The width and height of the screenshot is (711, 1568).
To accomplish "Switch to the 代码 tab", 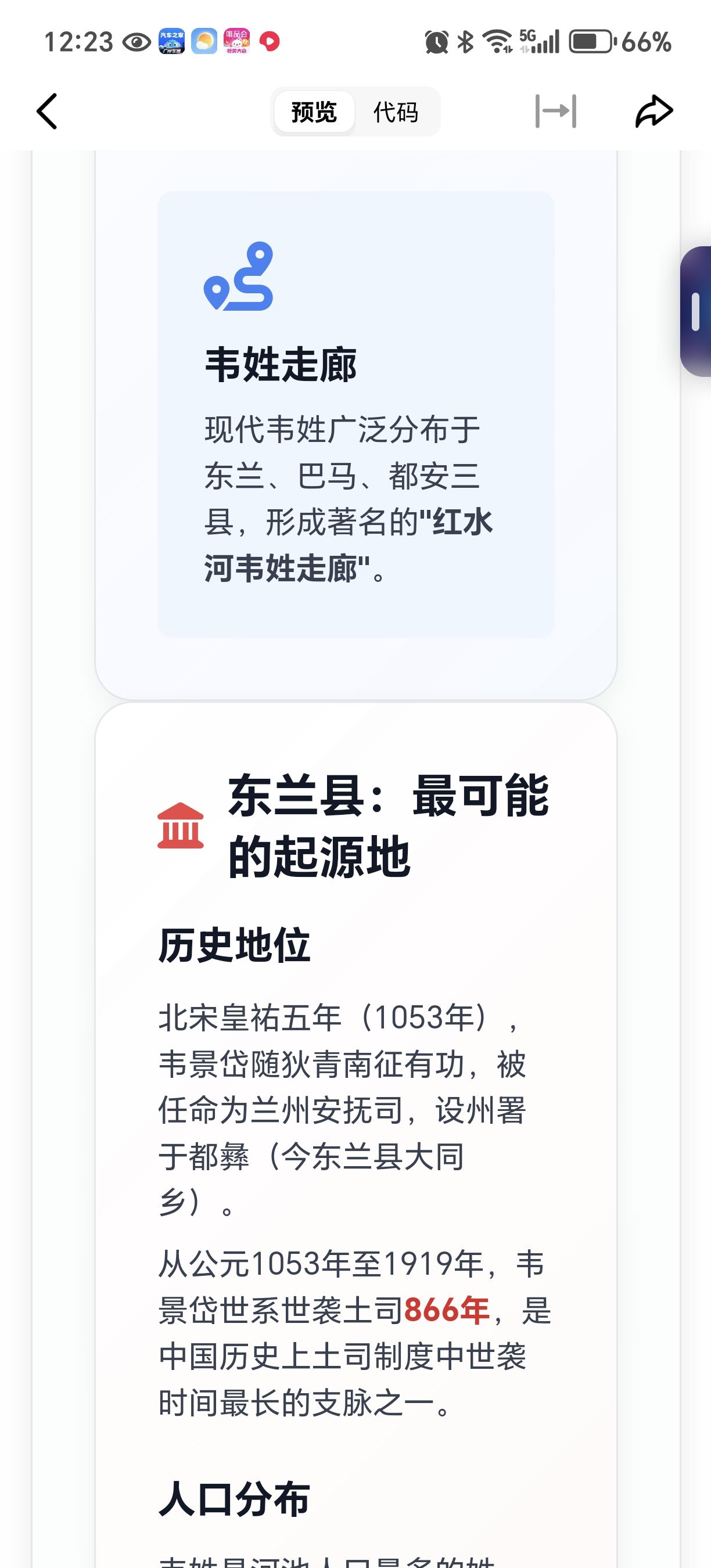I will [x=396, y=112].
